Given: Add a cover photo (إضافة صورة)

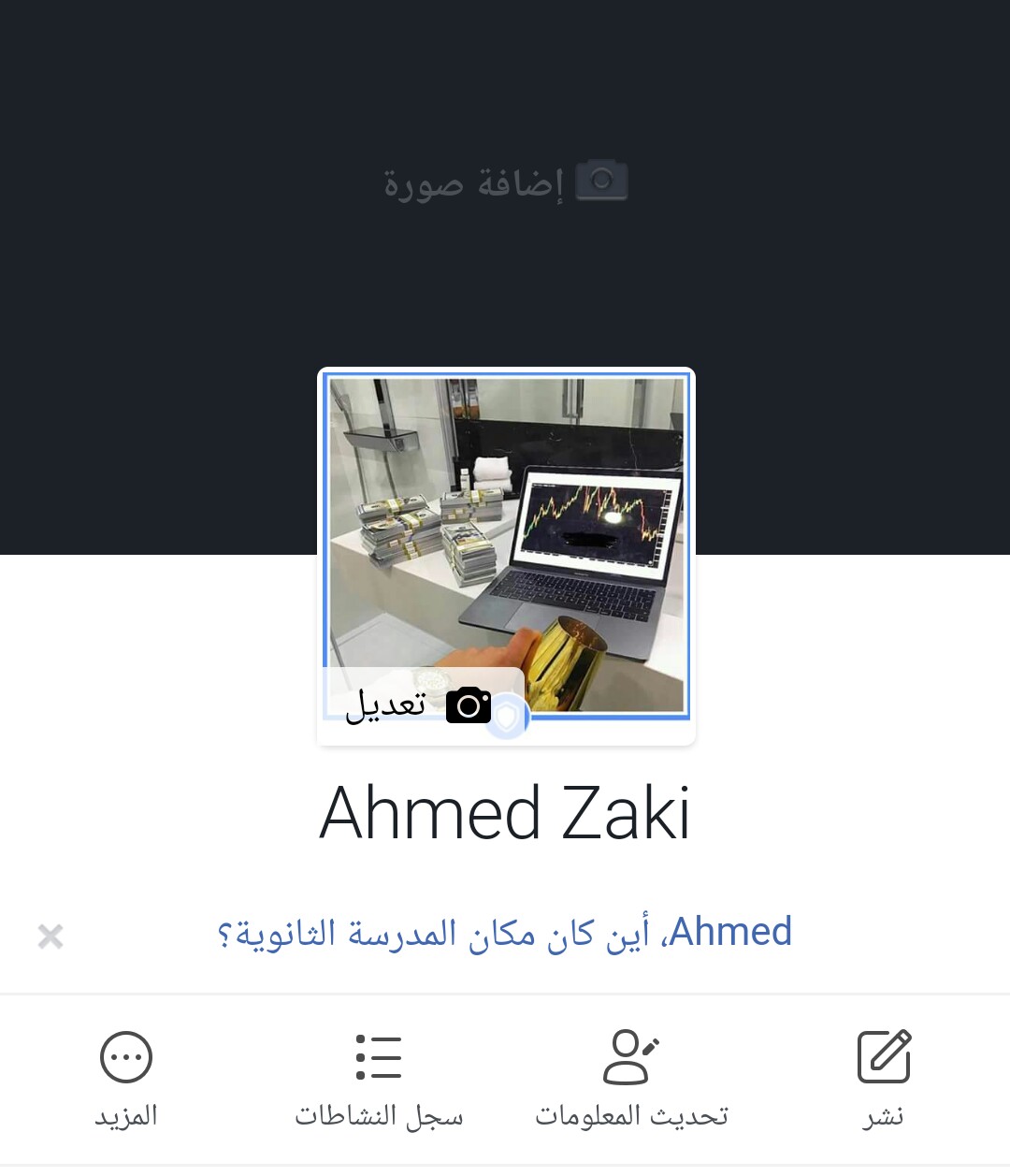Looking at the screenshot, I should coord(505,182).
